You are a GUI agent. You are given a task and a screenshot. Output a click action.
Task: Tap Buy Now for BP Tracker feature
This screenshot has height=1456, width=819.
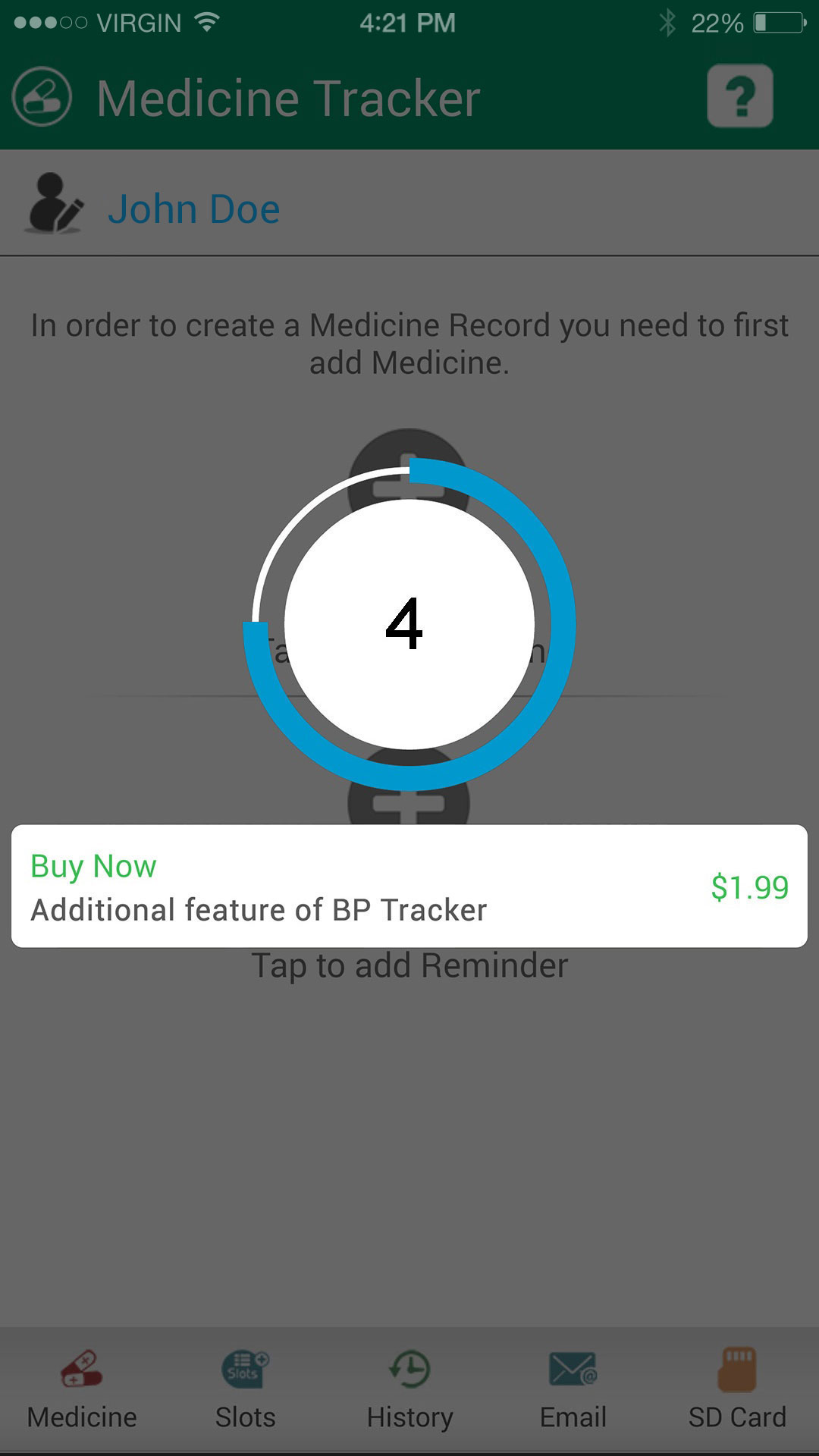point(409,886)
